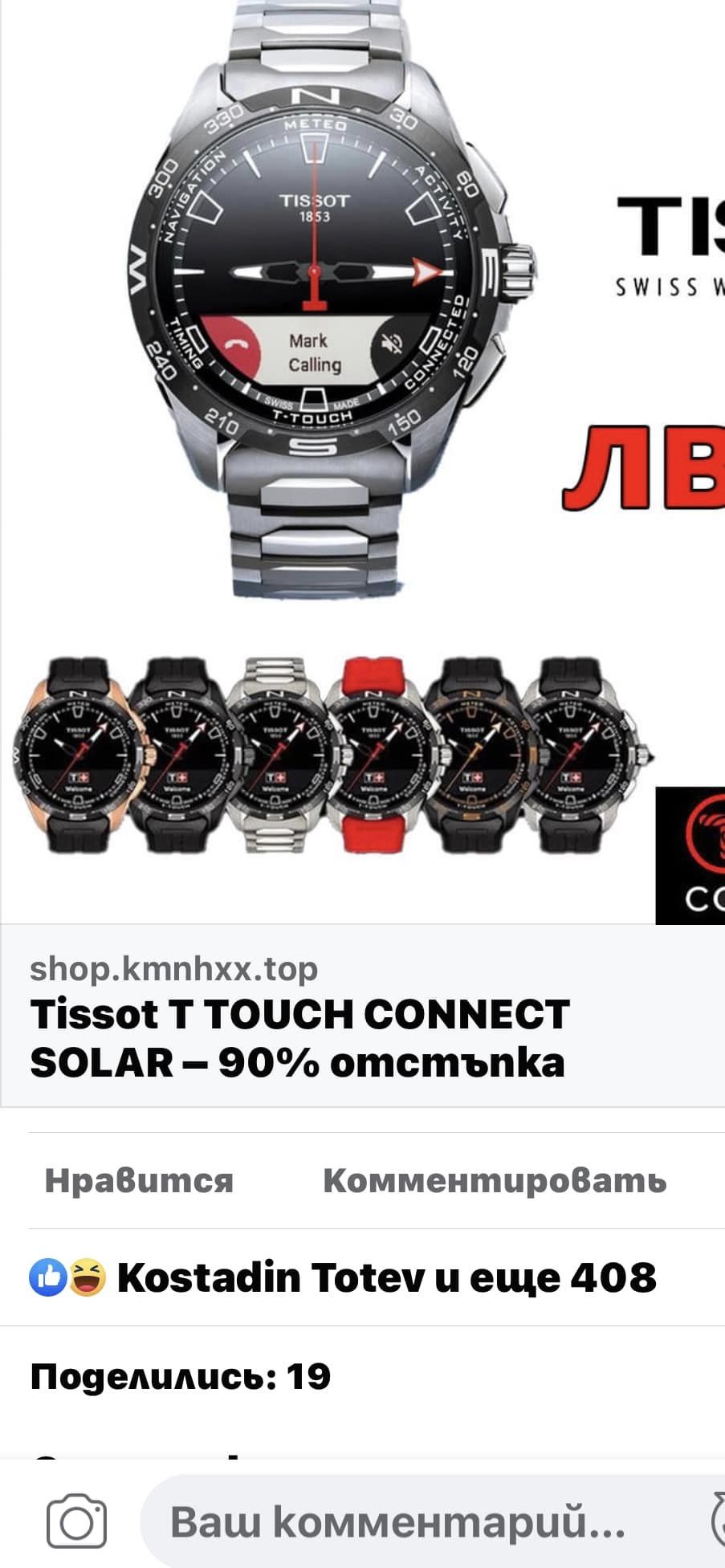Open the shop.kmnhxx.top link card
The width and height of the screenshot is (725, 1568).
(299, 1016)
